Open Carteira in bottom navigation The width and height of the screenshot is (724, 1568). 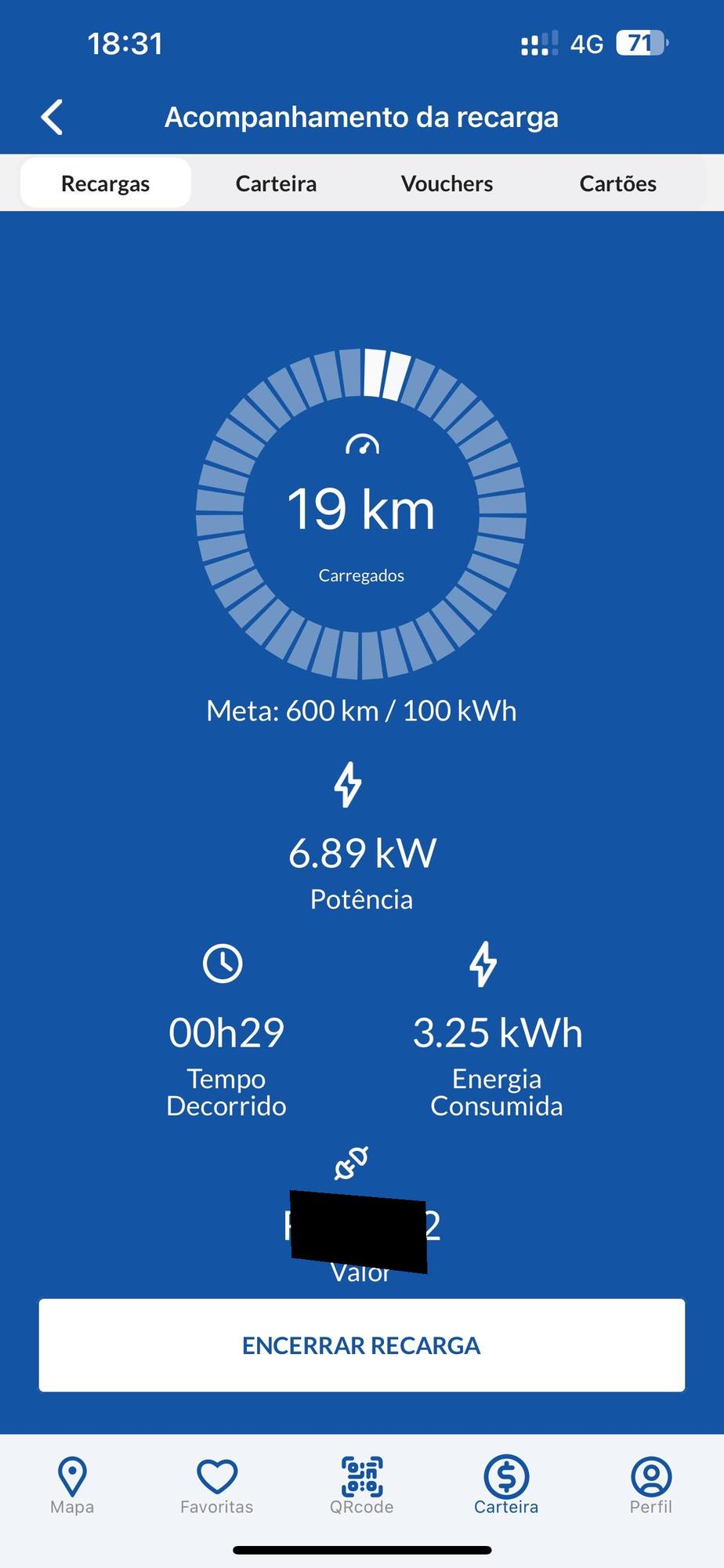point(506,1486)
